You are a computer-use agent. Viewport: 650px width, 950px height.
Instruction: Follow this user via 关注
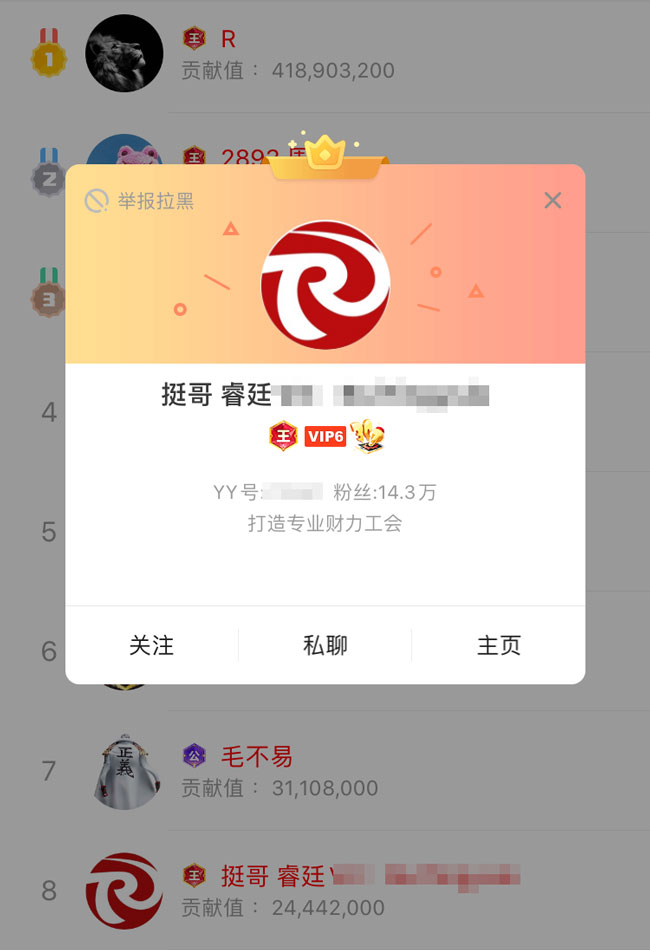click(x=152, y=646)
